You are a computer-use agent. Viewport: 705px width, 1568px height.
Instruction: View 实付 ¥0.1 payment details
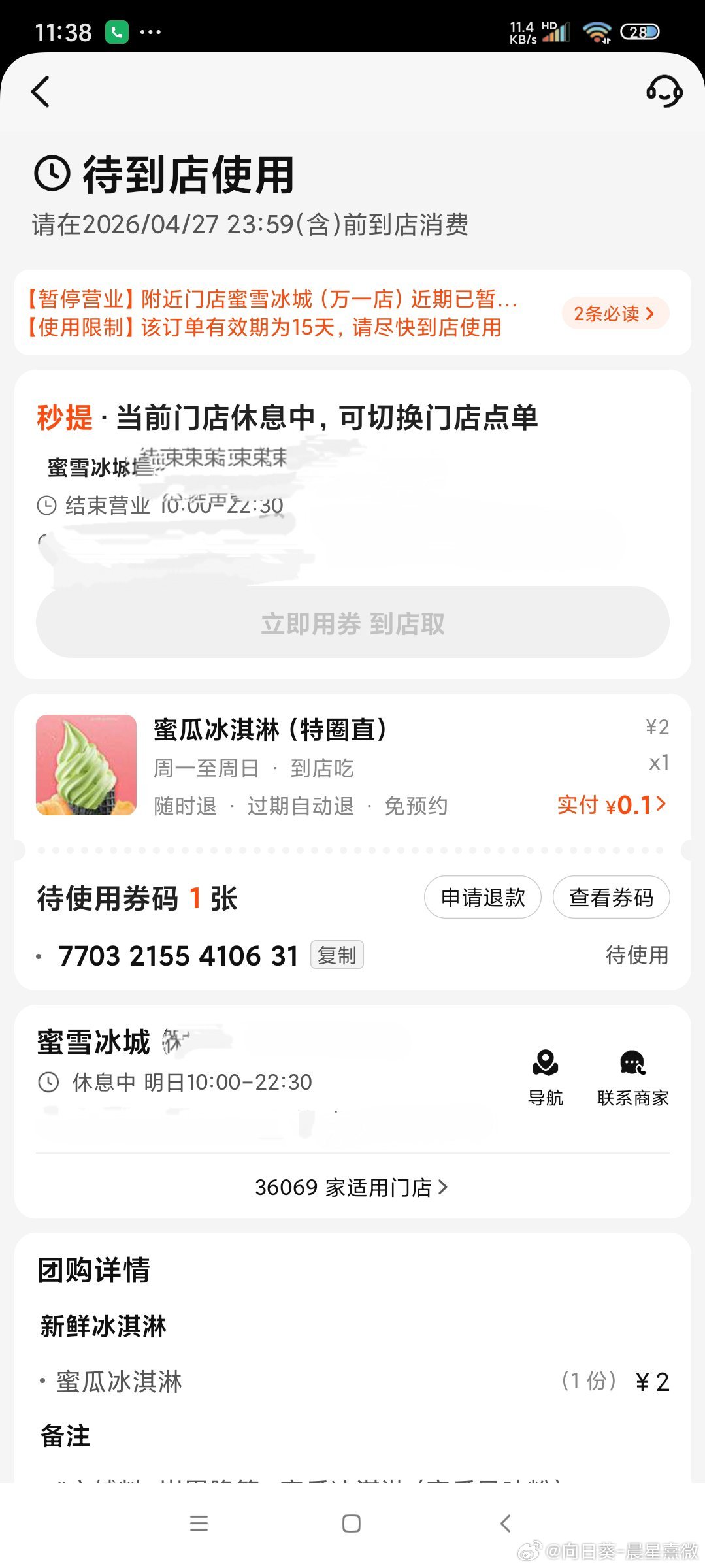[611, 805]
